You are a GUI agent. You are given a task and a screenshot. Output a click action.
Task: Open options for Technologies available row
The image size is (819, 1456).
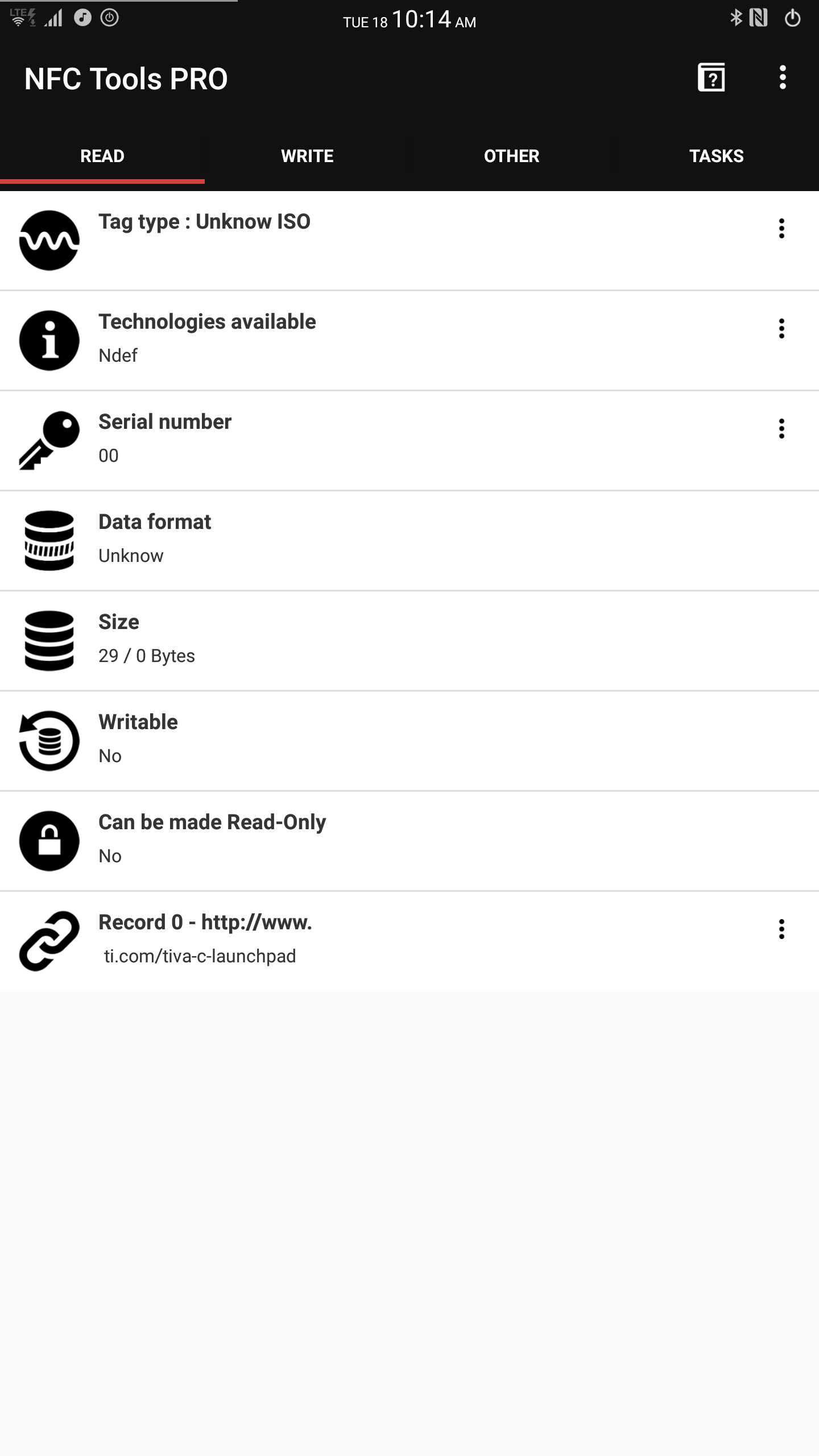[781, 329]
